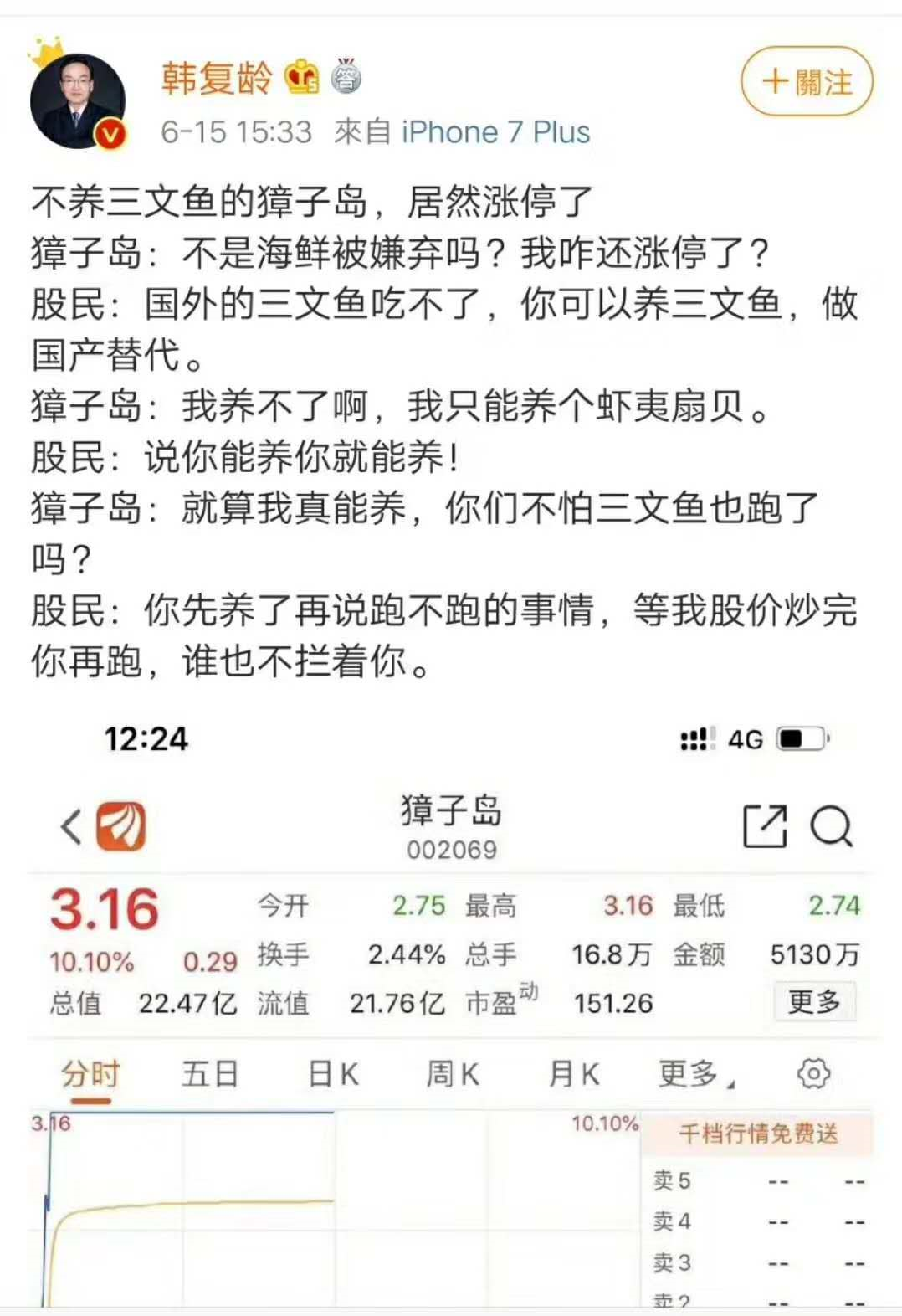Tap the iPhone 7 Plus source link
Screen dimensions: 902x1316
pos(495,132)
